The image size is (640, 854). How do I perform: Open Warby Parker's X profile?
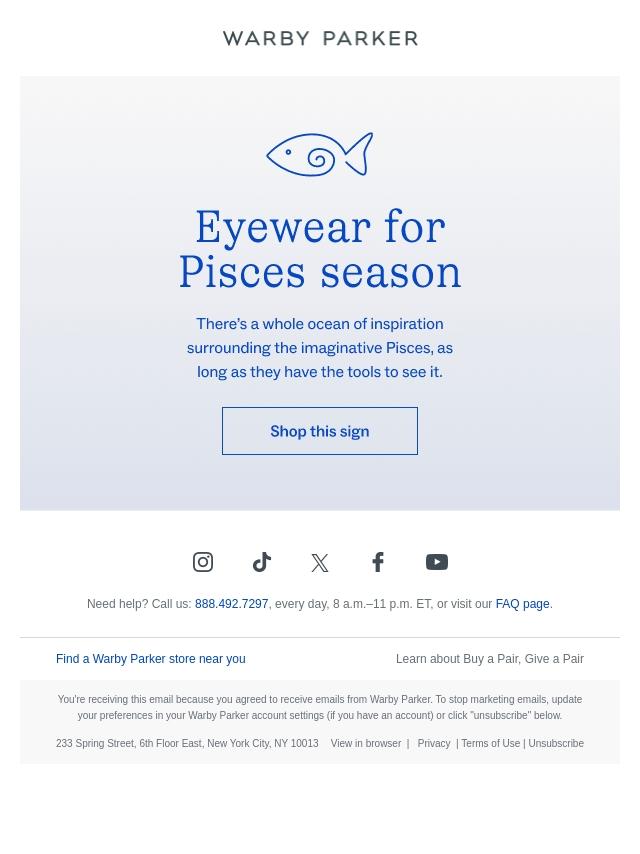pos(320,563)
